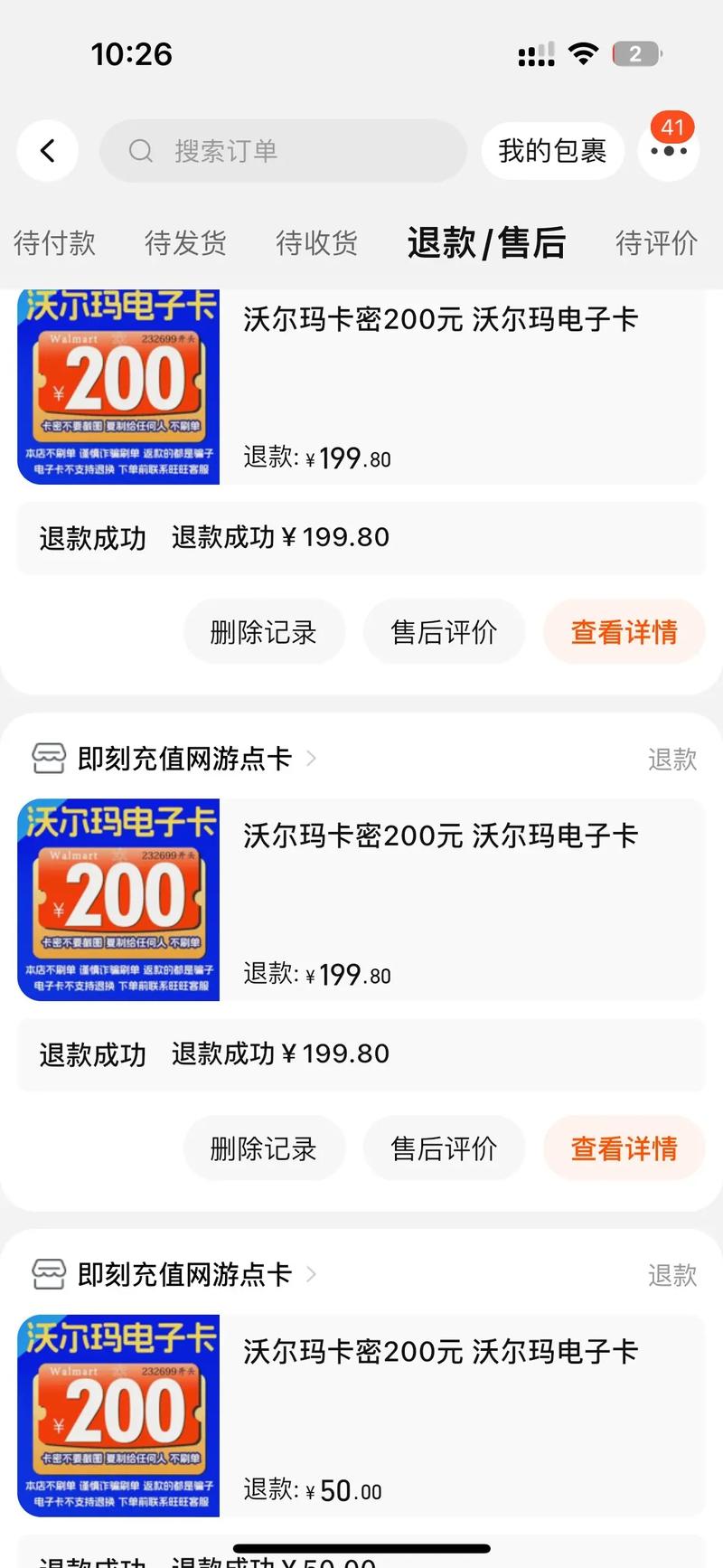The height and width of the screenshot is (1568, 723).
Task: Open the 搜索订单 search box
Action: pos(283,151)
